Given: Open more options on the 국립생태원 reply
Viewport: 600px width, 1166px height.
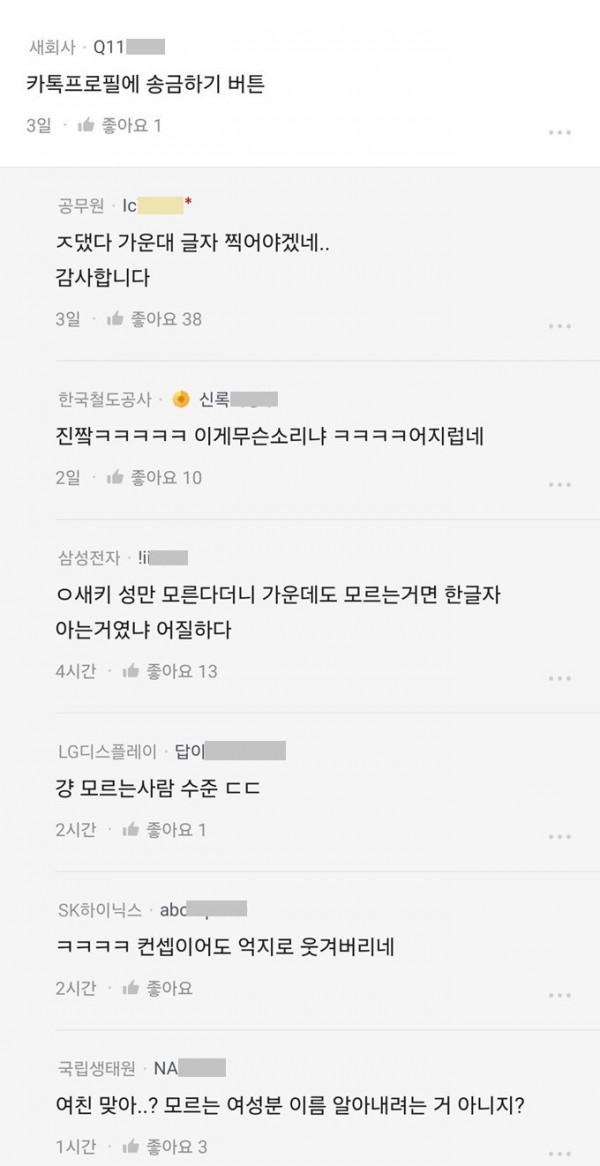Looking at the screenshot, I should 559,1154.
